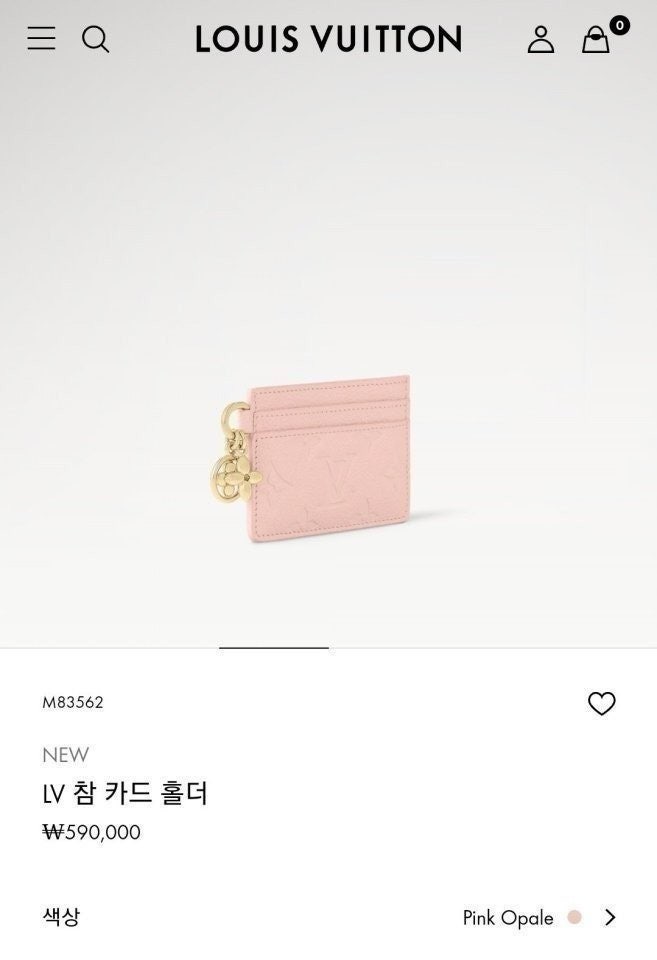Screen dimensions: 657x960
Task: Open the hamburger menu
Action: tap(41, 39)
